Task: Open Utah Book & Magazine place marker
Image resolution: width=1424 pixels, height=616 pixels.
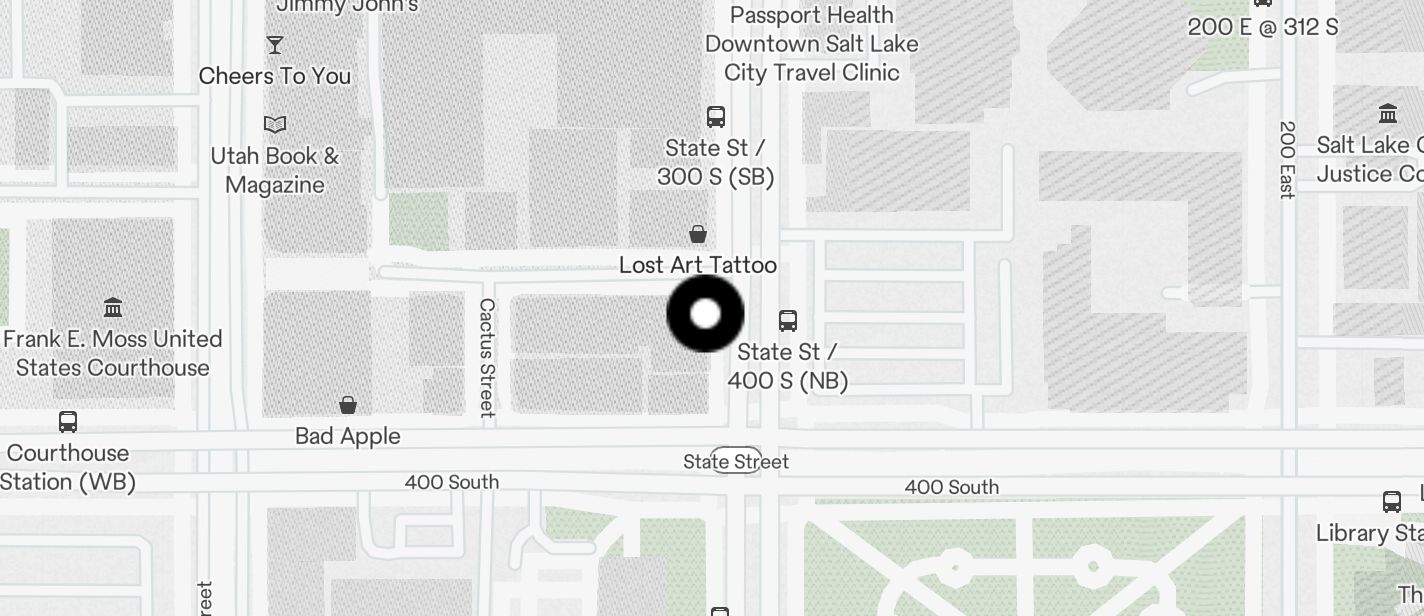Action: (x=275, y=125)
